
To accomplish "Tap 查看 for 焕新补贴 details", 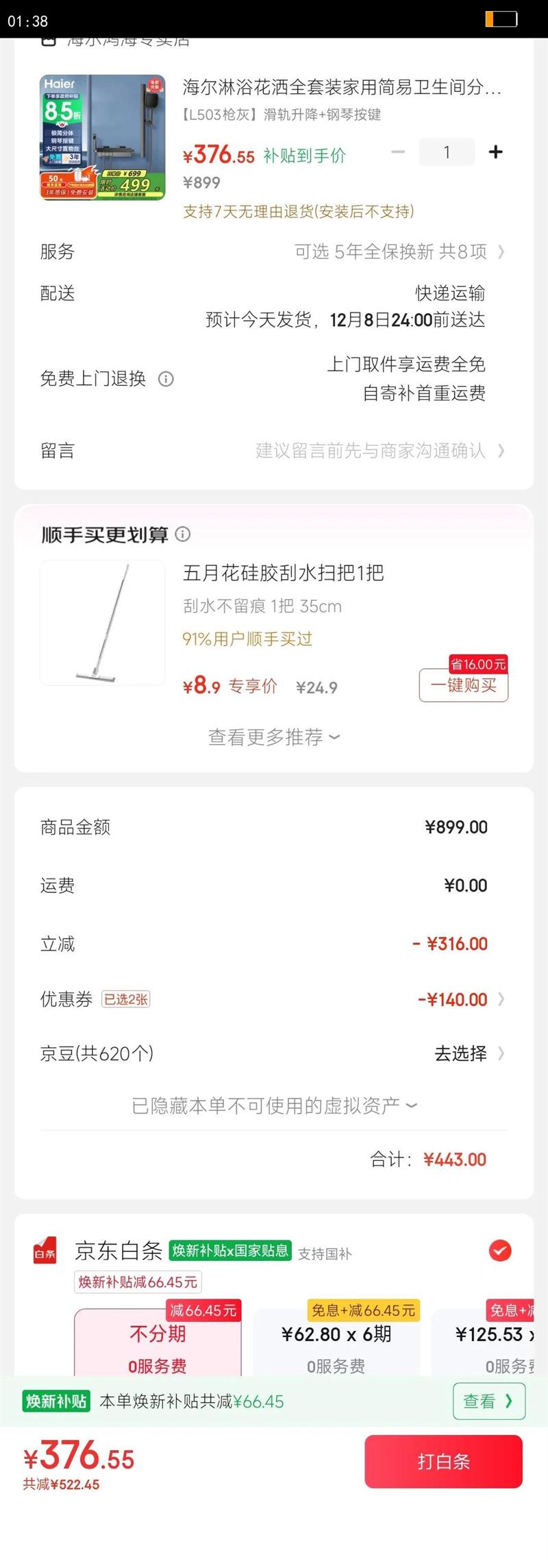I will [x=488, y=1401].
